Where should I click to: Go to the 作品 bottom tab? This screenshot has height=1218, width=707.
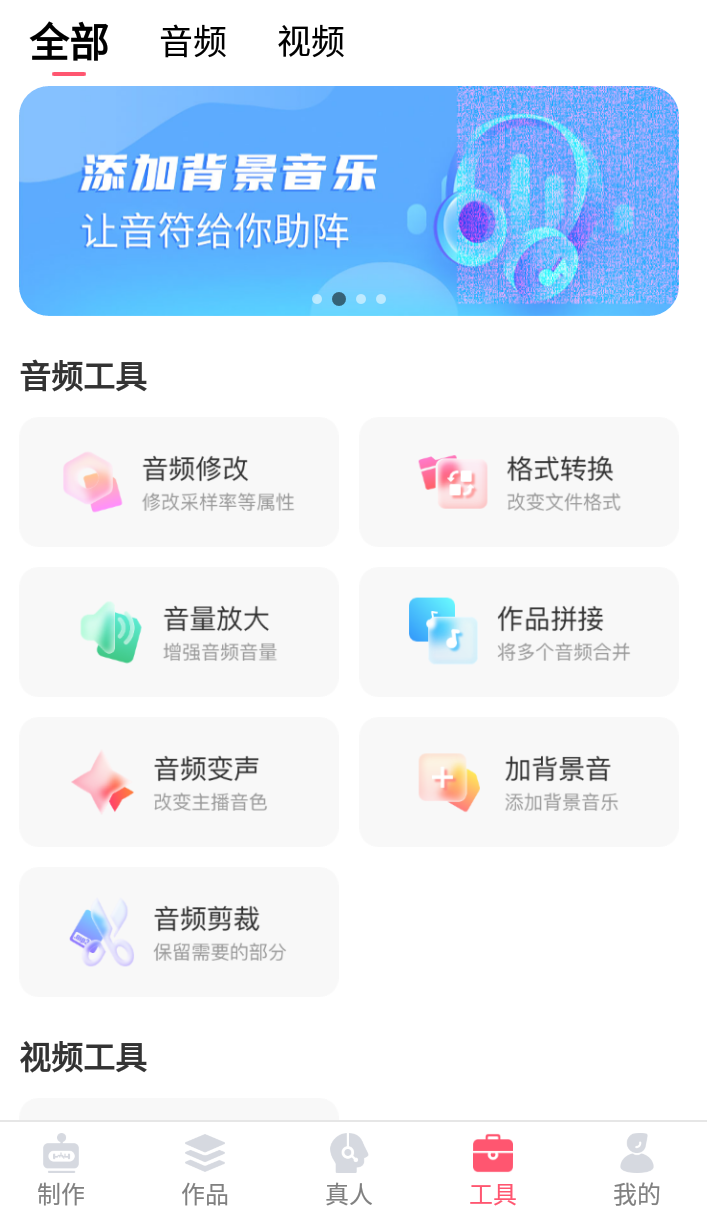click(205, 1170)
